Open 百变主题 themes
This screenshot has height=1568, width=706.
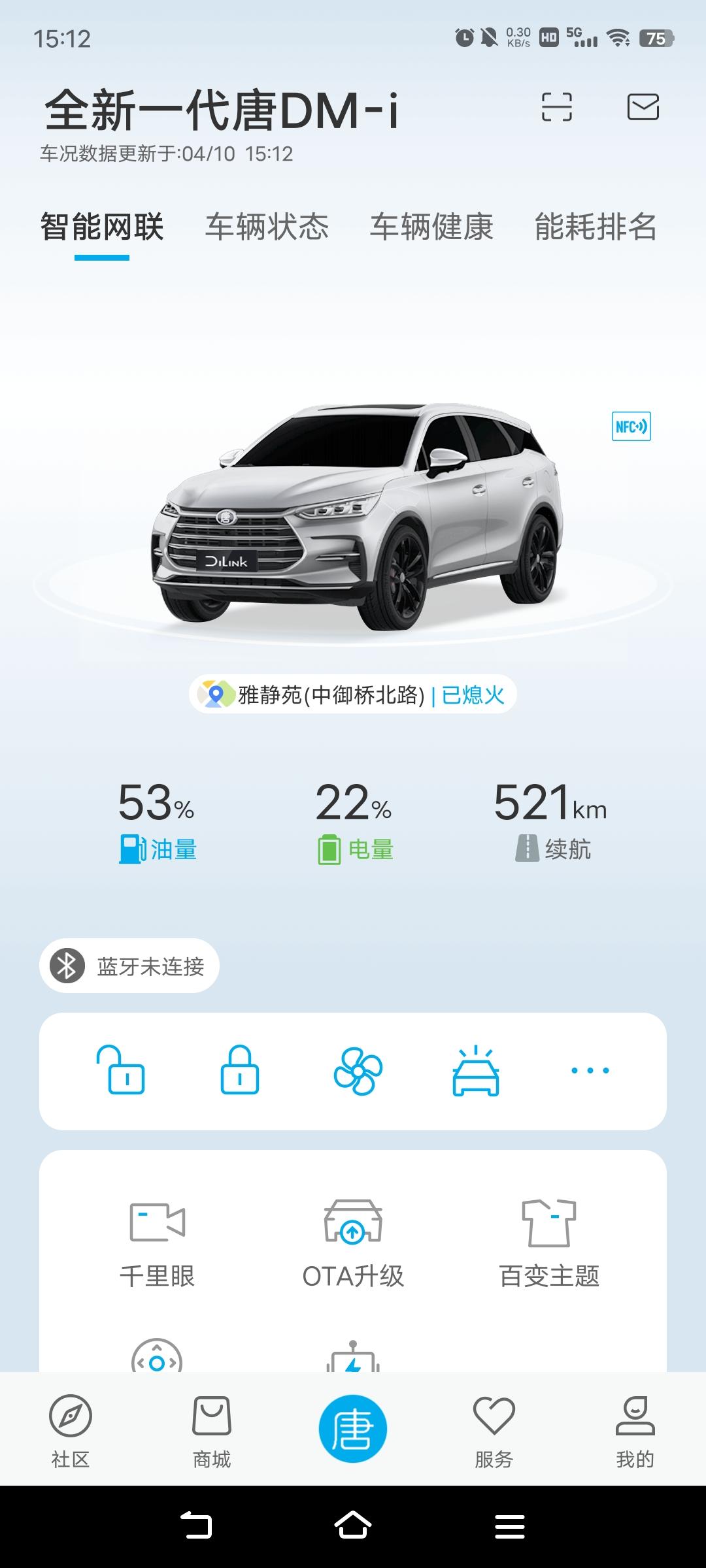tap(549, 1243)
